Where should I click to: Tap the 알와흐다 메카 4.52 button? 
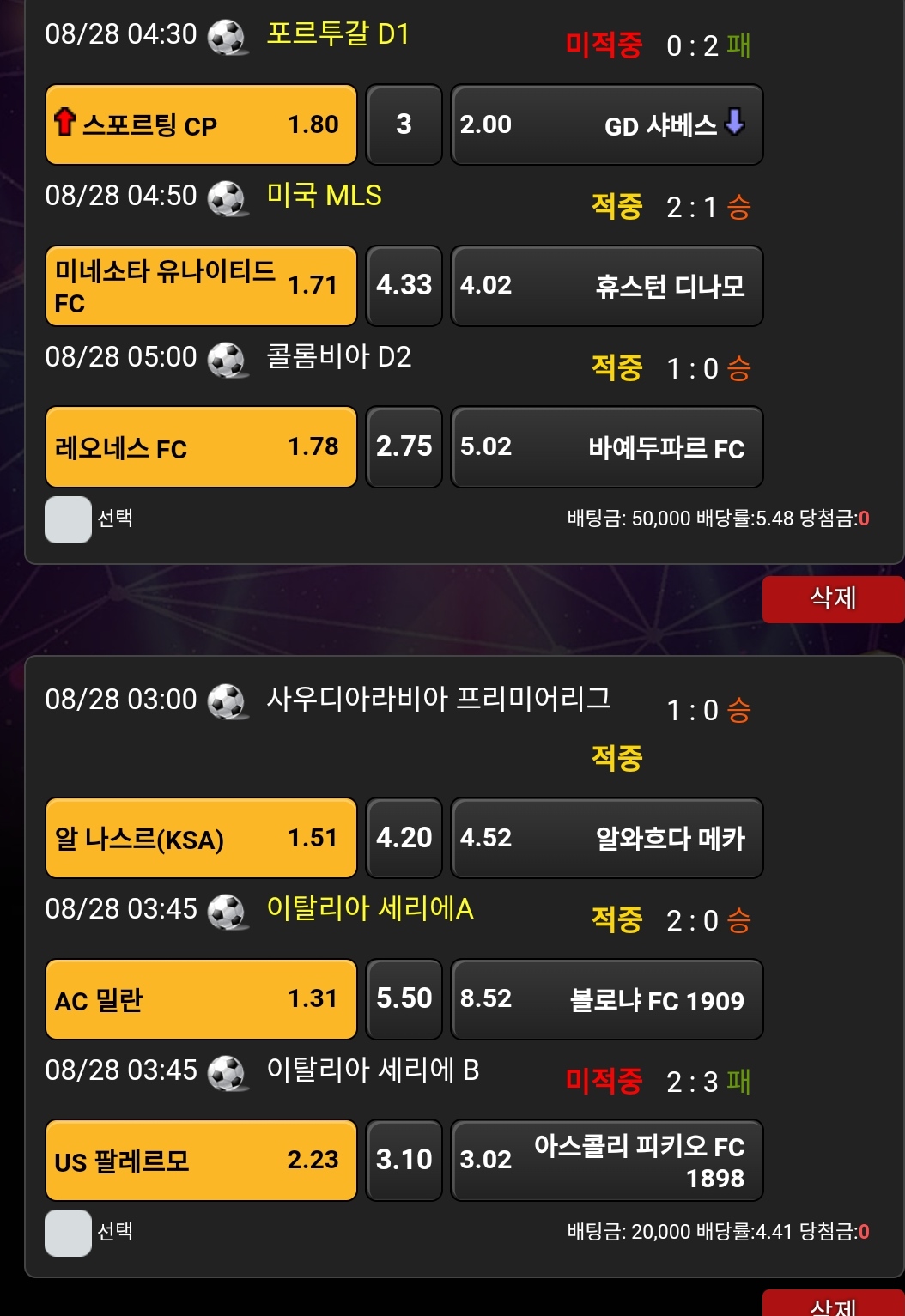pos(607,838)
